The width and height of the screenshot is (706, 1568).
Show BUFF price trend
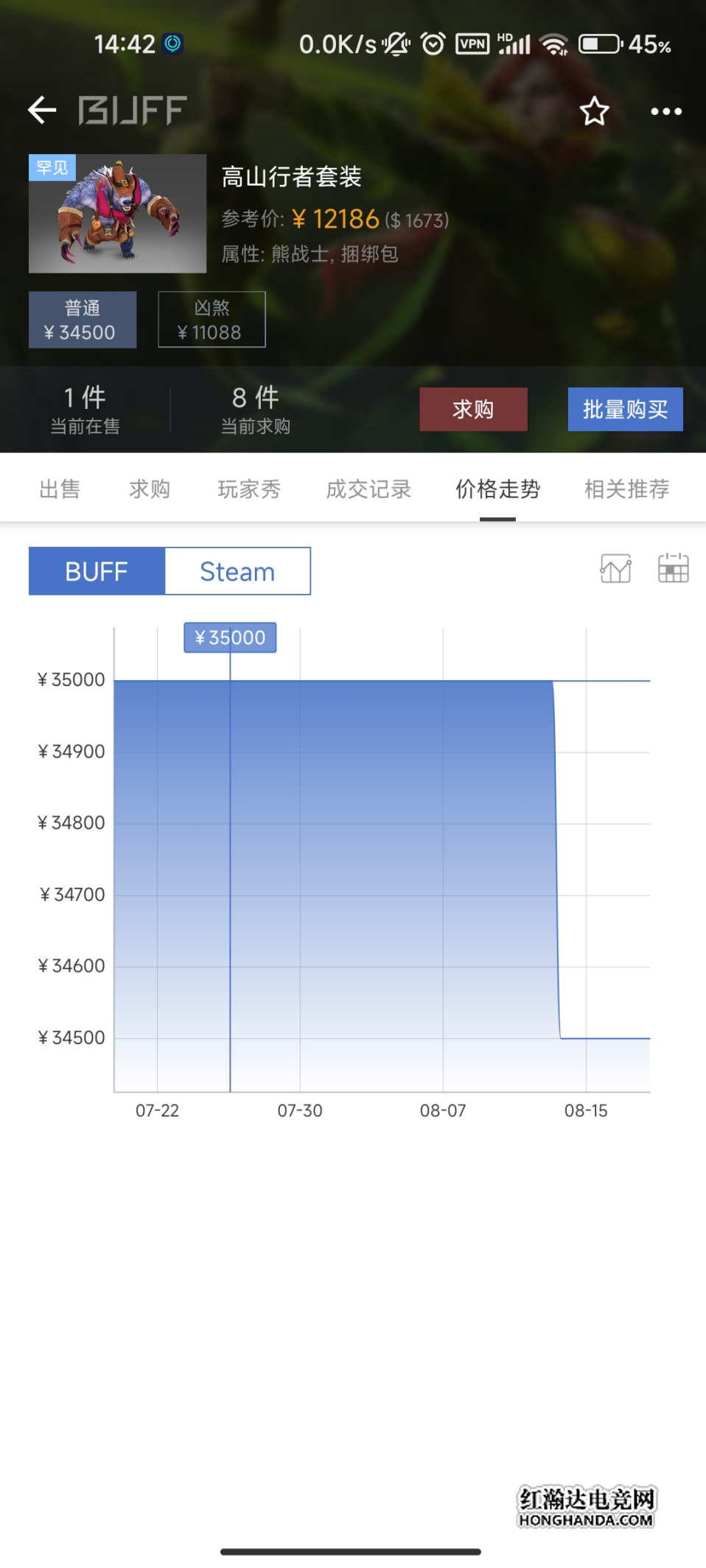(97, 571)
